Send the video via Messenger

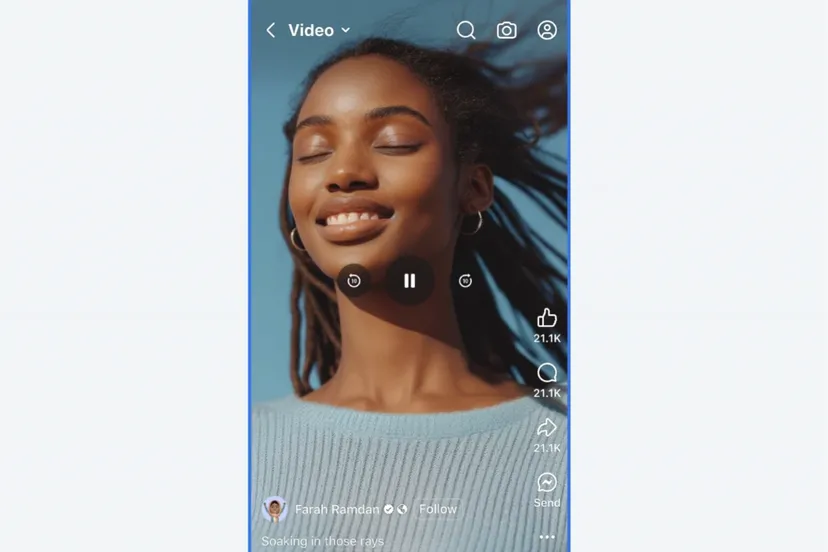tap(547, 483)
